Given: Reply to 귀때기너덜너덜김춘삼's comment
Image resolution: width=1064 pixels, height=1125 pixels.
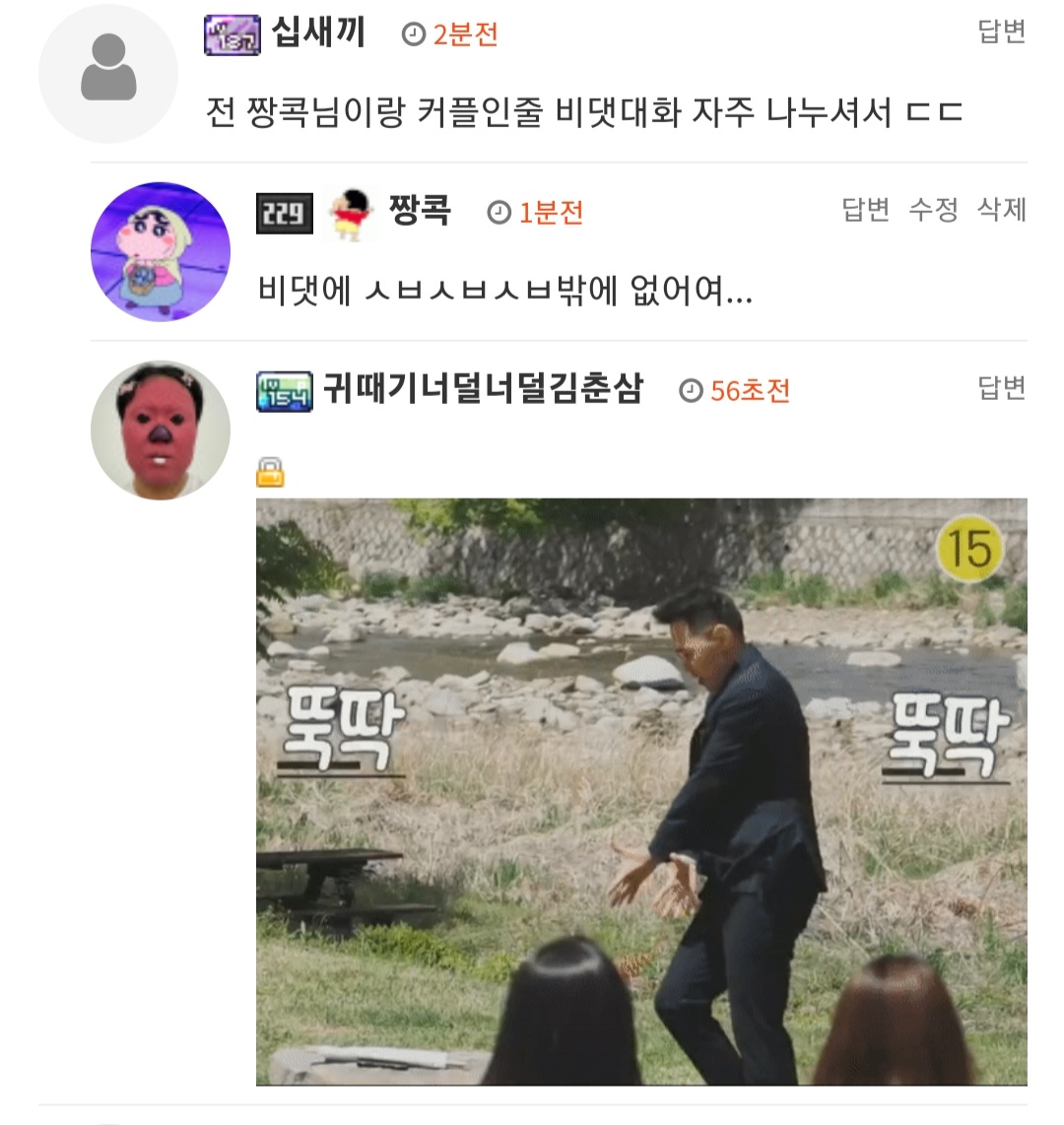Looking at the screenshot, I should pyautogui.click(x=1002, y=388).
